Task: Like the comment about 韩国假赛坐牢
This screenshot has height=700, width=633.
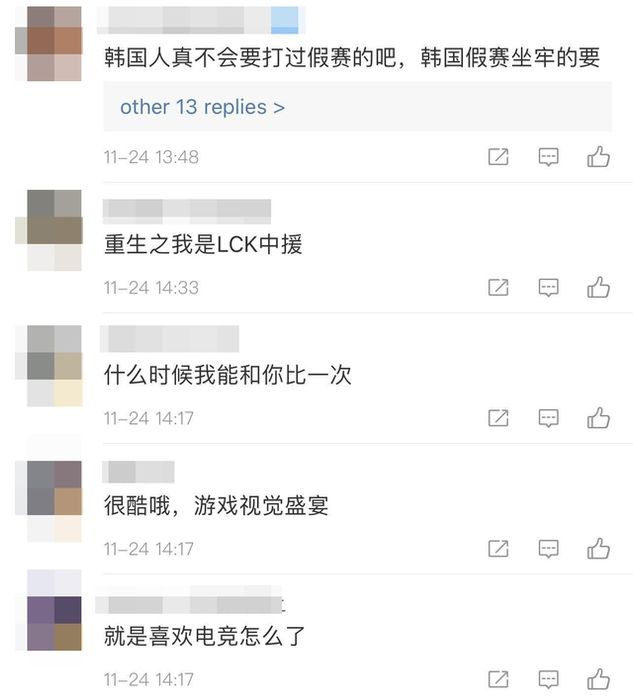Action: 599,157
